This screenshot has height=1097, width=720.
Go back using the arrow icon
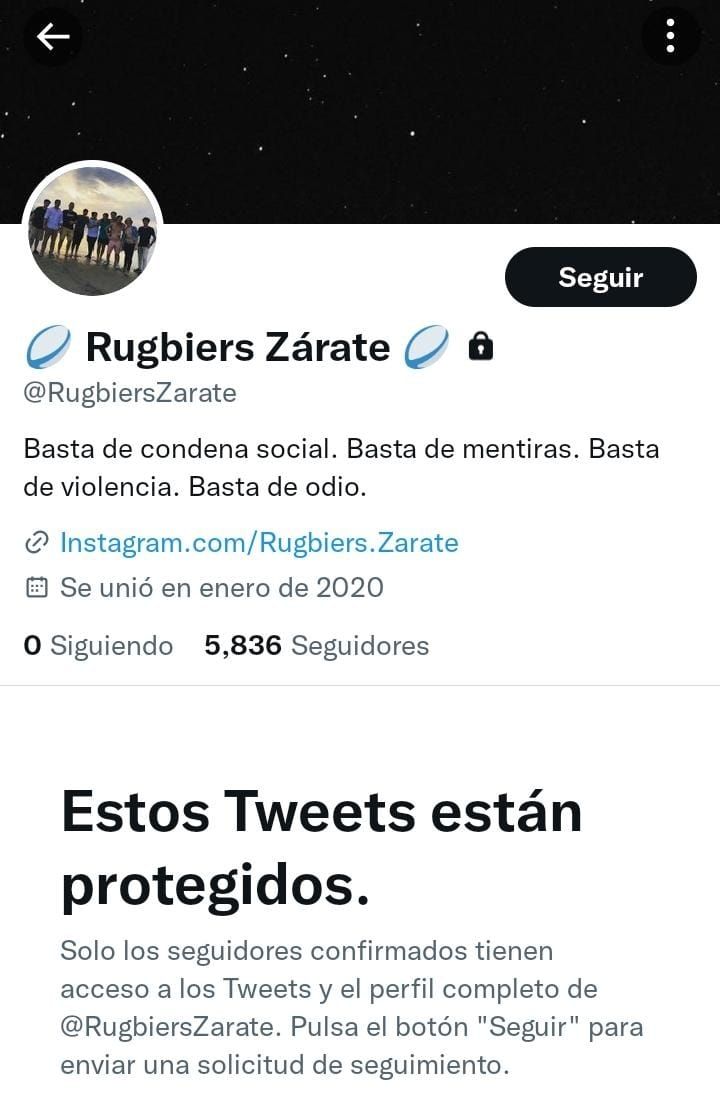pos(53,37)
